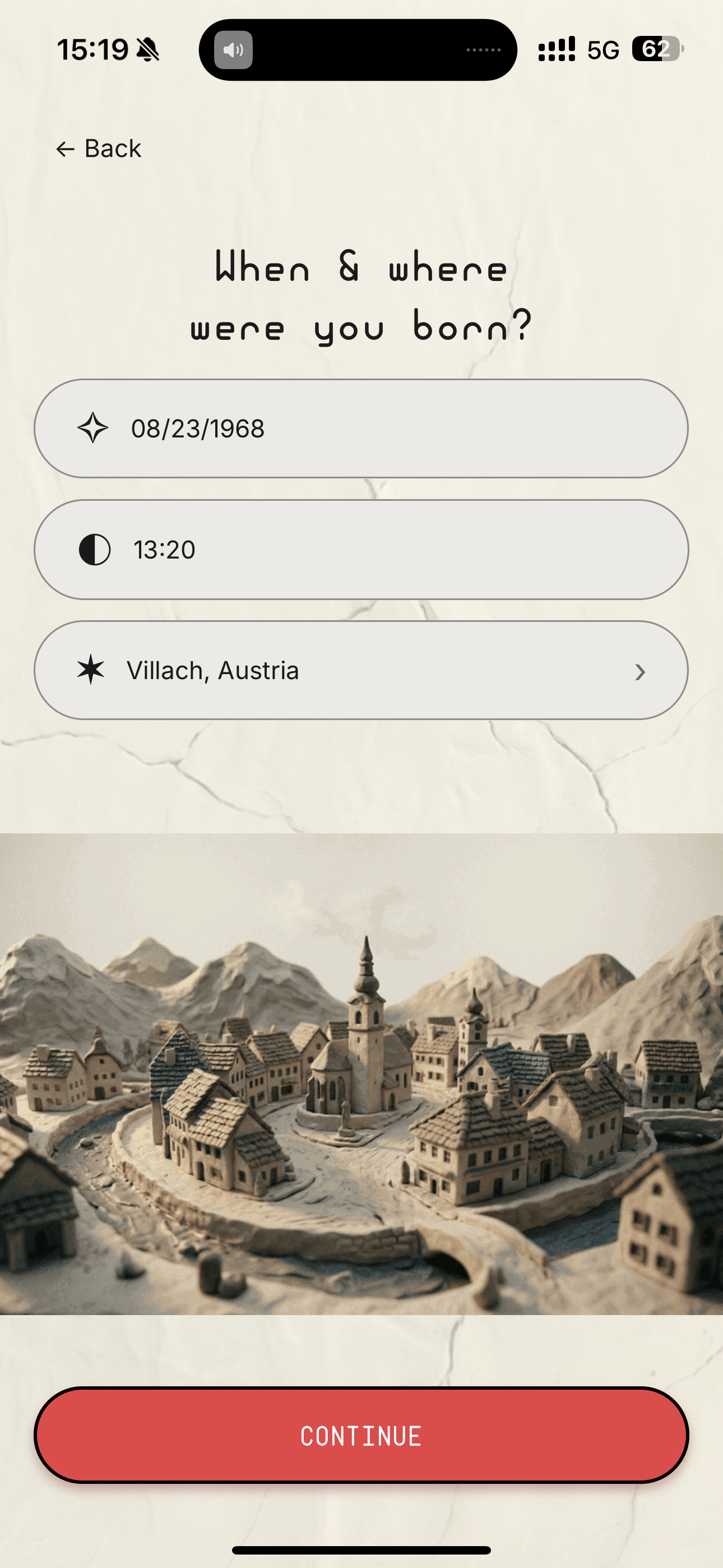The width and height of the screenshot is (723, 1568).
Task: Expand the Villach, Austria location via its chevron
Action: coord(640,671)
